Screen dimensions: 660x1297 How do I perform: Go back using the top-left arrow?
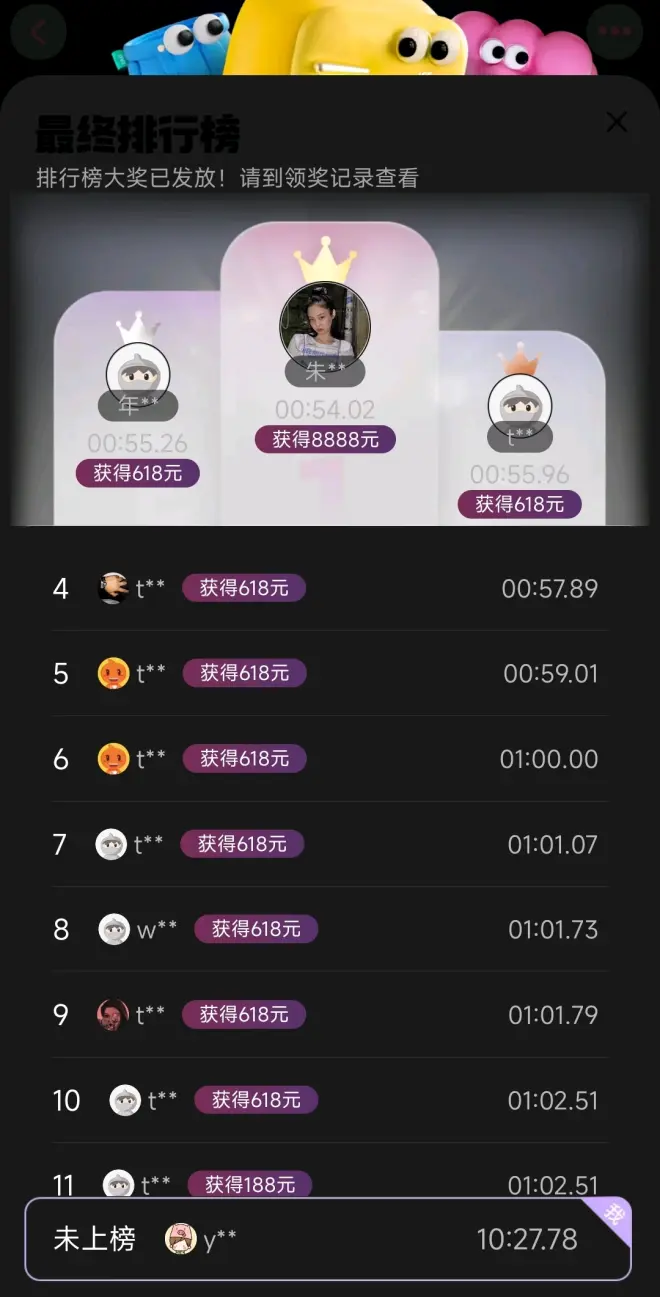coord(39,31)
